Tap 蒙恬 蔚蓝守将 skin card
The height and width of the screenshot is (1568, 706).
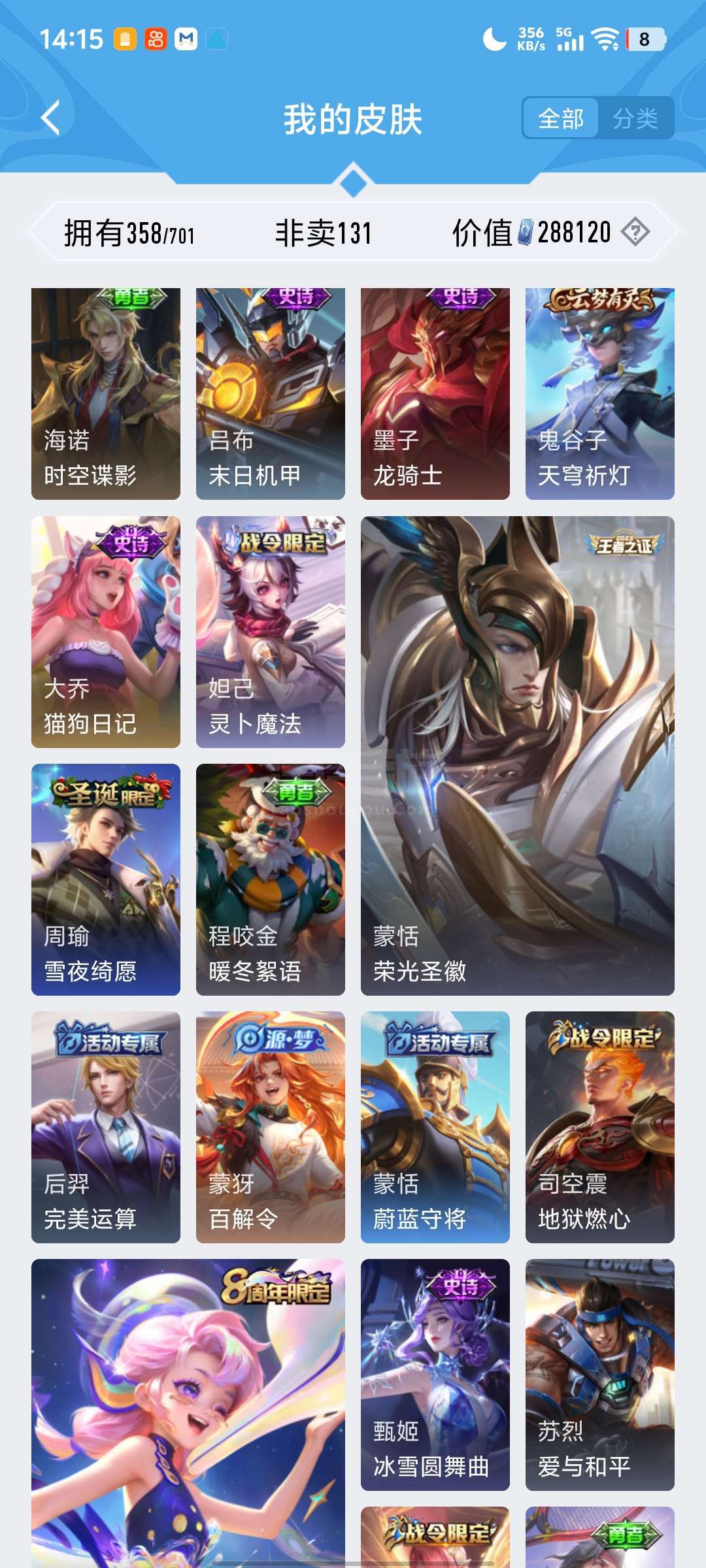click(x=435, y=1127)
